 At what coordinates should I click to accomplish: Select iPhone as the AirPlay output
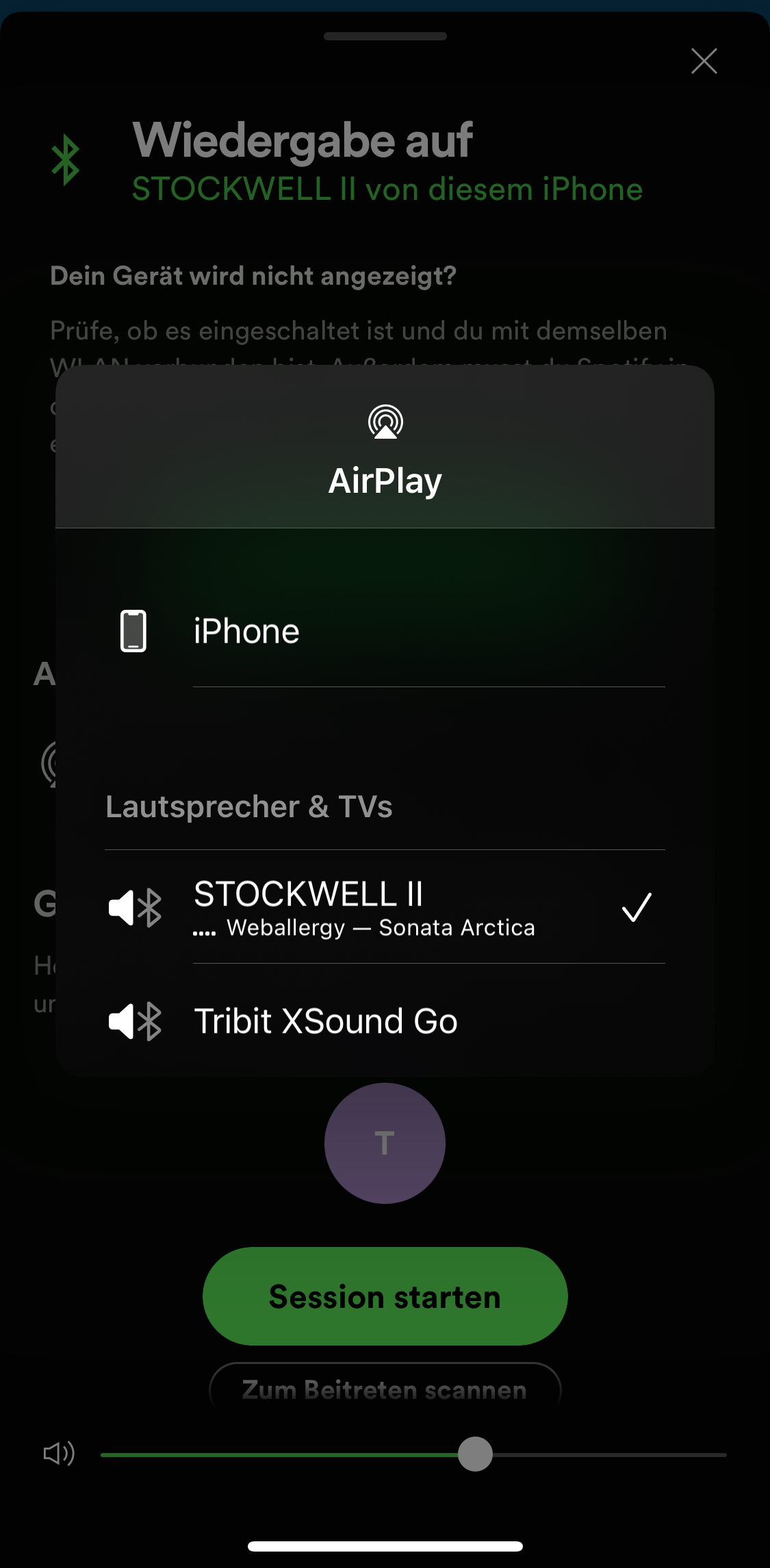(x=383, y=631)
